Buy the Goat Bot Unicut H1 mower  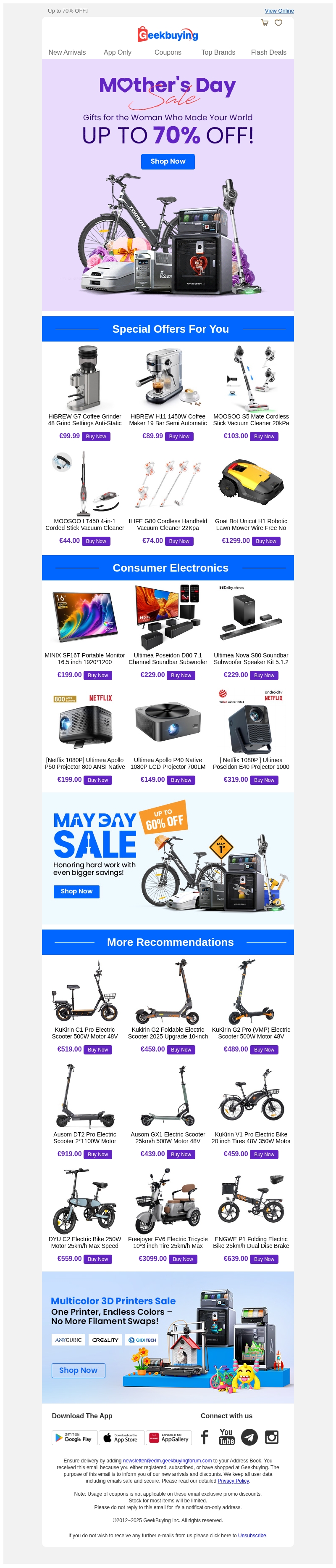266,541
